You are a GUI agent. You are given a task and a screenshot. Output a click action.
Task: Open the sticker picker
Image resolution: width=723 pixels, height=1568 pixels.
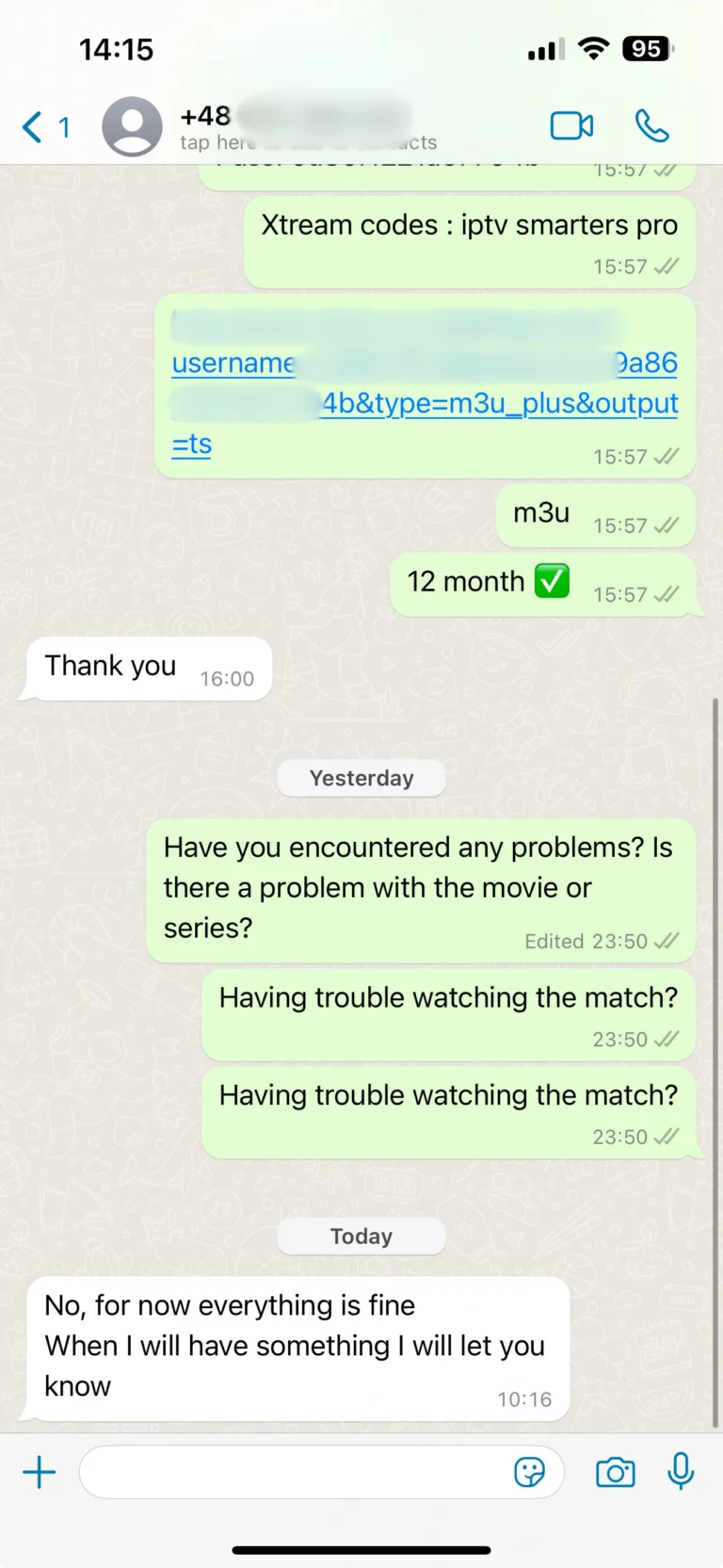[529, 1472]
